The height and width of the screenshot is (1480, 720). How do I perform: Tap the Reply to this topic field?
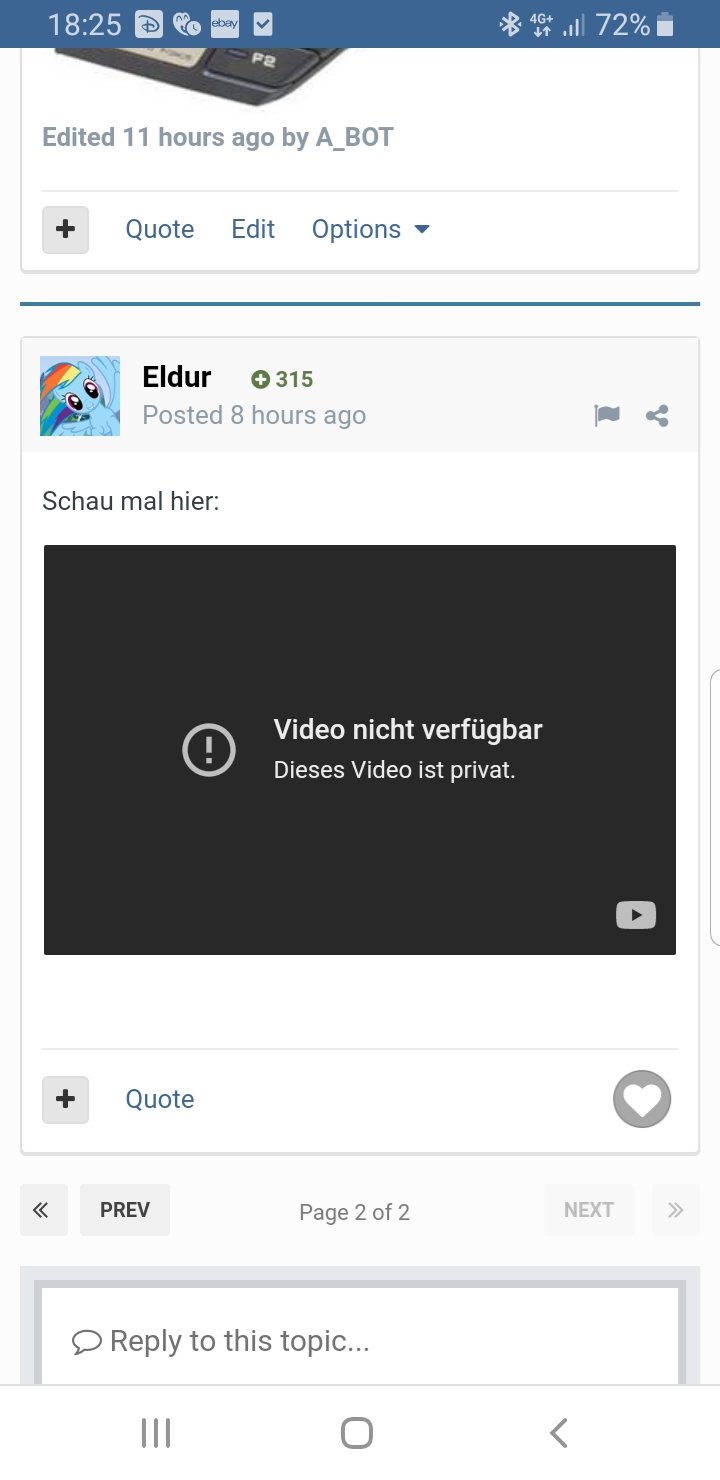point(360,1341)
